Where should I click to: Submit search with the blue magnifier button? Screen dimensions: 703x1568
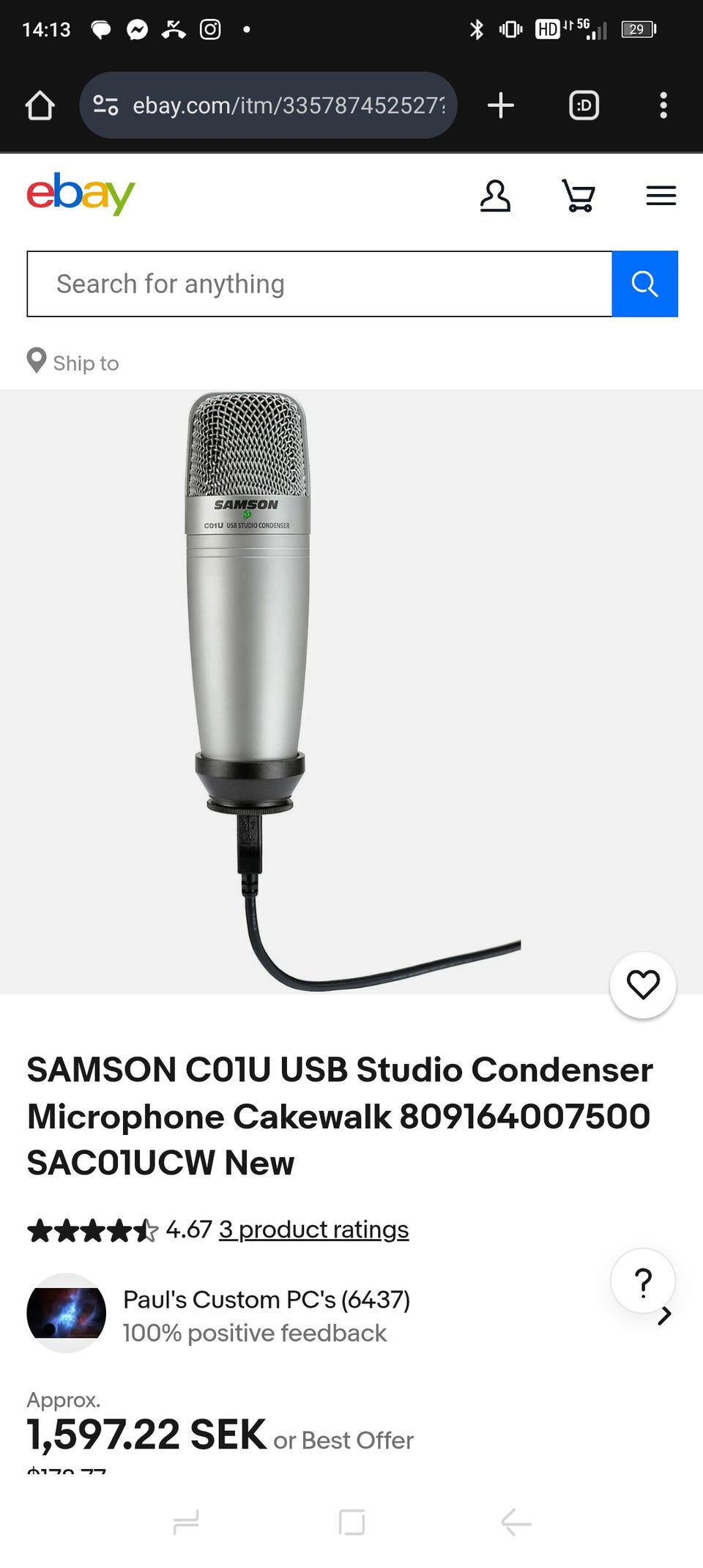pos(644,284)
